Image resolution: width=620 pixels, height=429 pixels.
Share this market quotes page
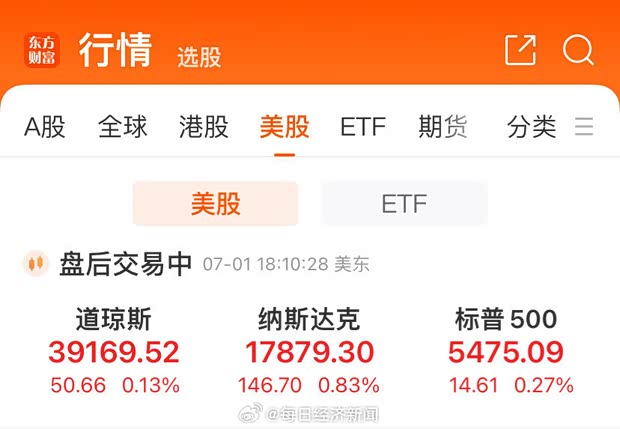[521, 49]
